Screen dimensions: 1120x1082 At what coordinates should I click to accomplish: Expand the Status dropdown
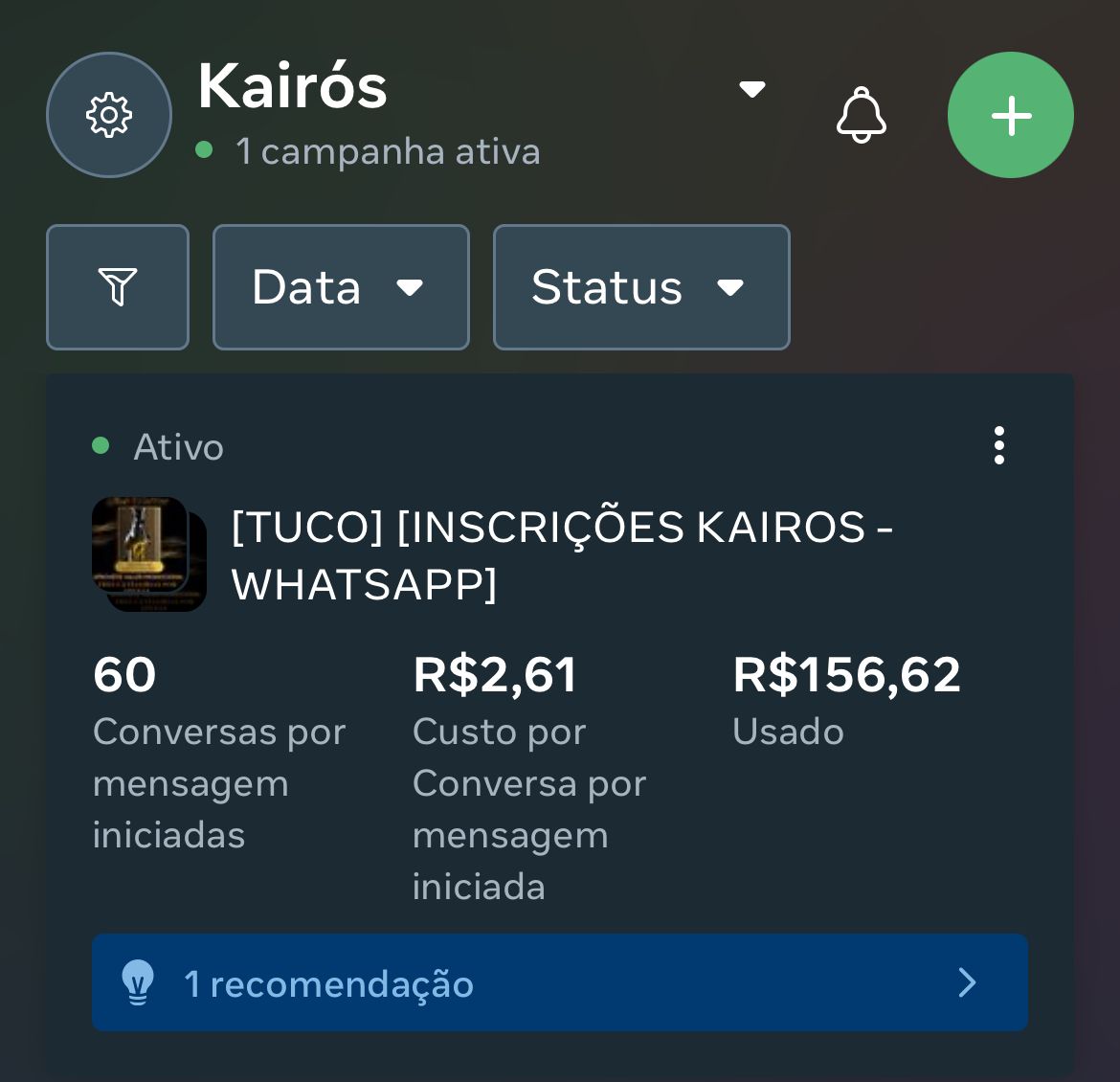pyautogui.click(x=640, y=287)
